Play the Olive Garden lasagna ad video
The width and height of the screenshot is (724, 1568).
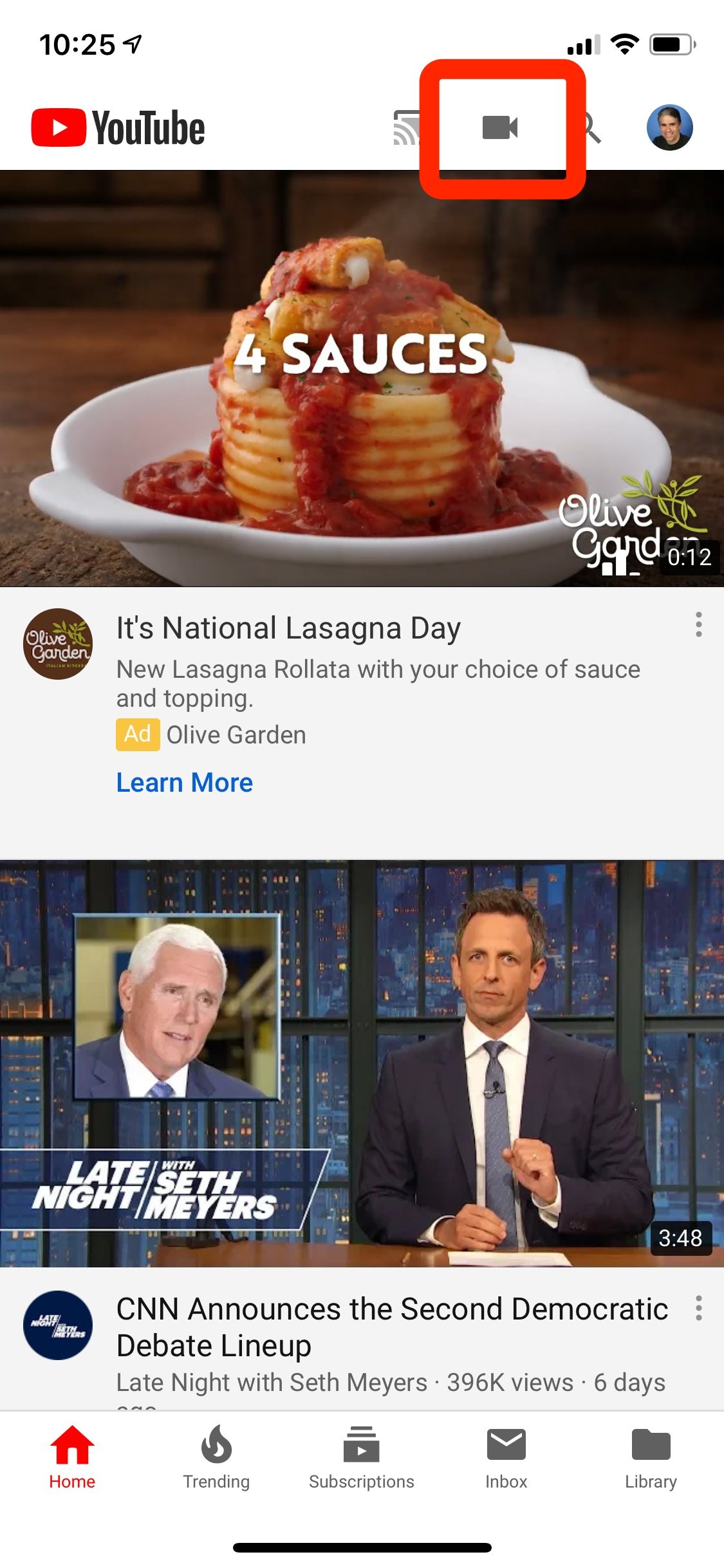(362, 378)
